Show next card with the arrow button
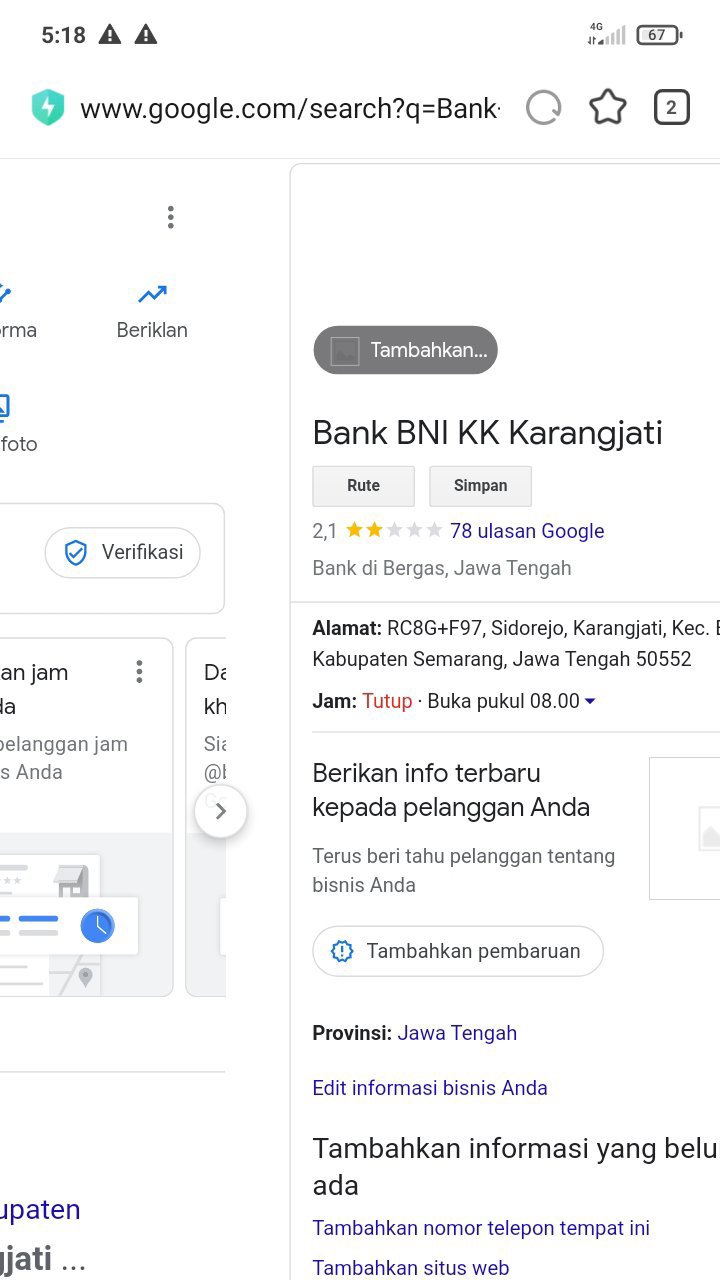 221,812
